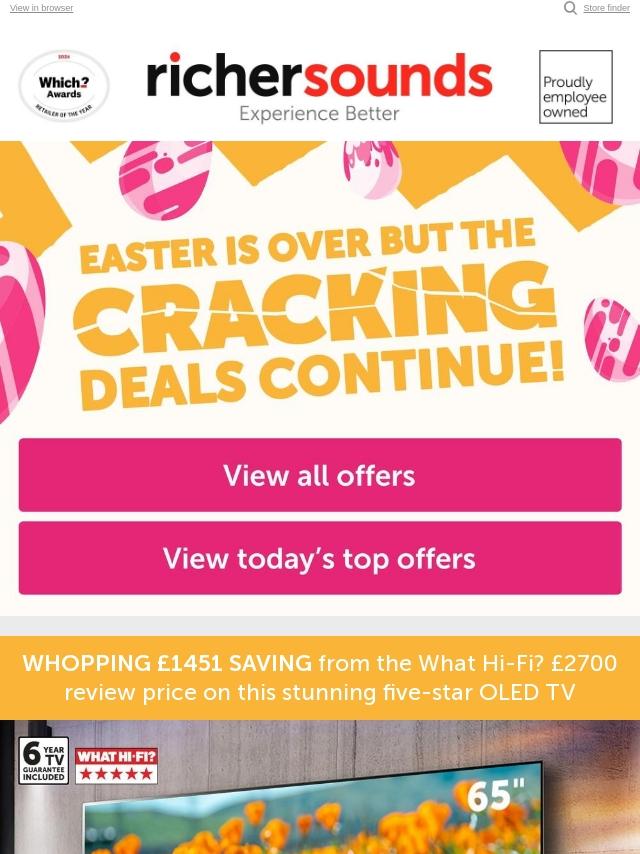Screen dimensions: 640x854
Task: Open the Store finder link
Action: 606,8
